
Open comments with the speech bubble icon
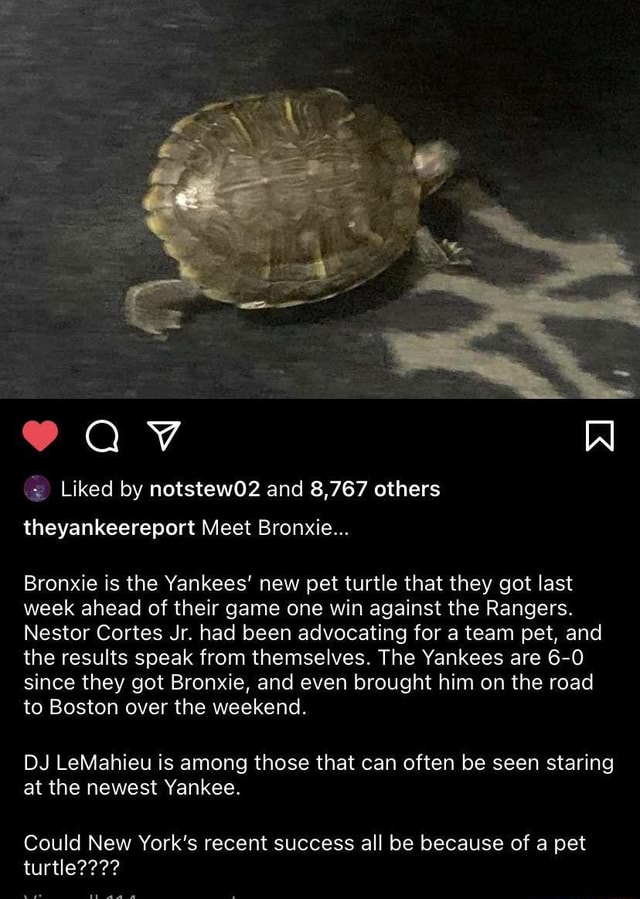[101, 436]
